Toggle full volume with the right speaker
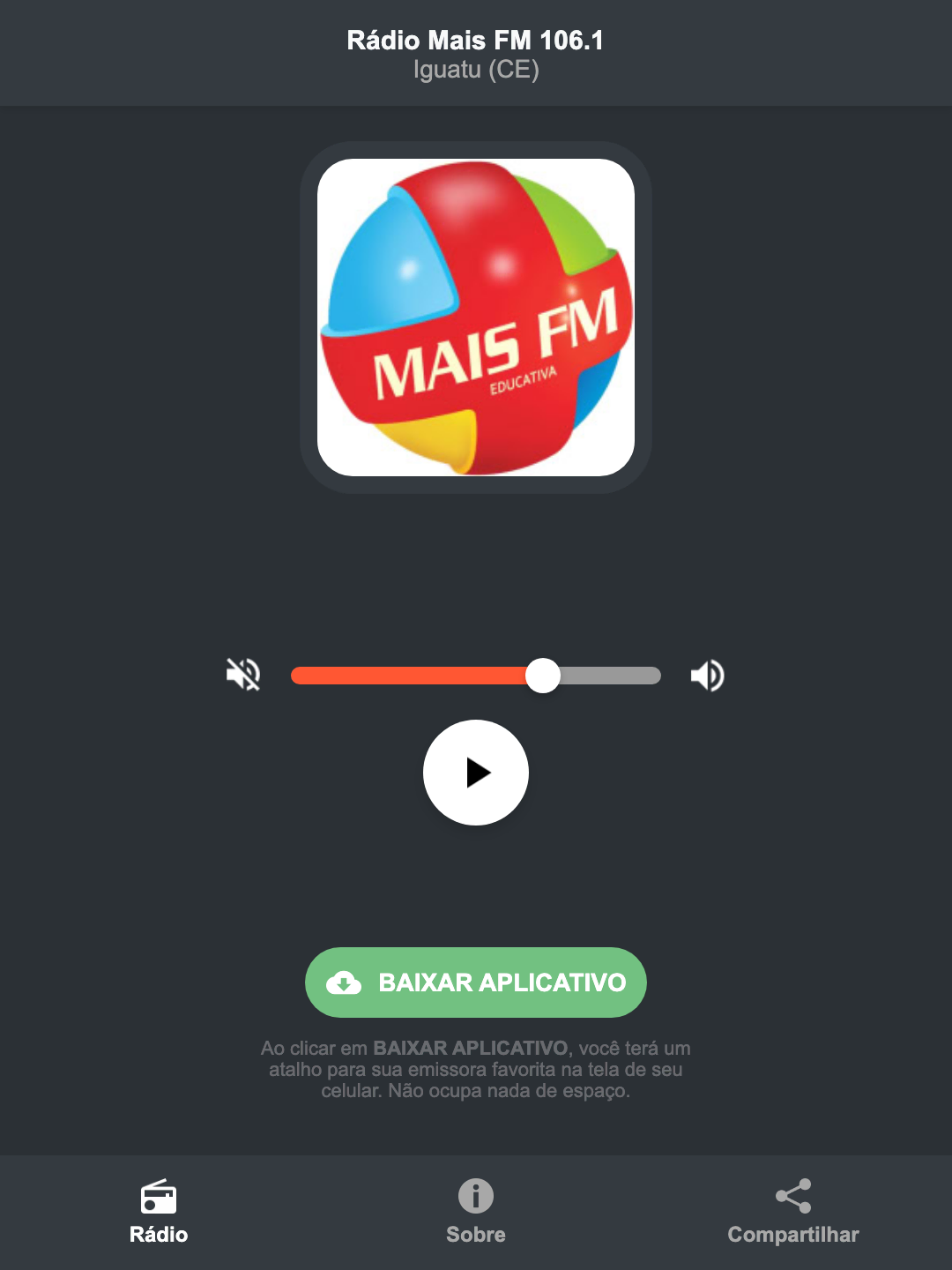The image size is (952, 1270). 707,675
